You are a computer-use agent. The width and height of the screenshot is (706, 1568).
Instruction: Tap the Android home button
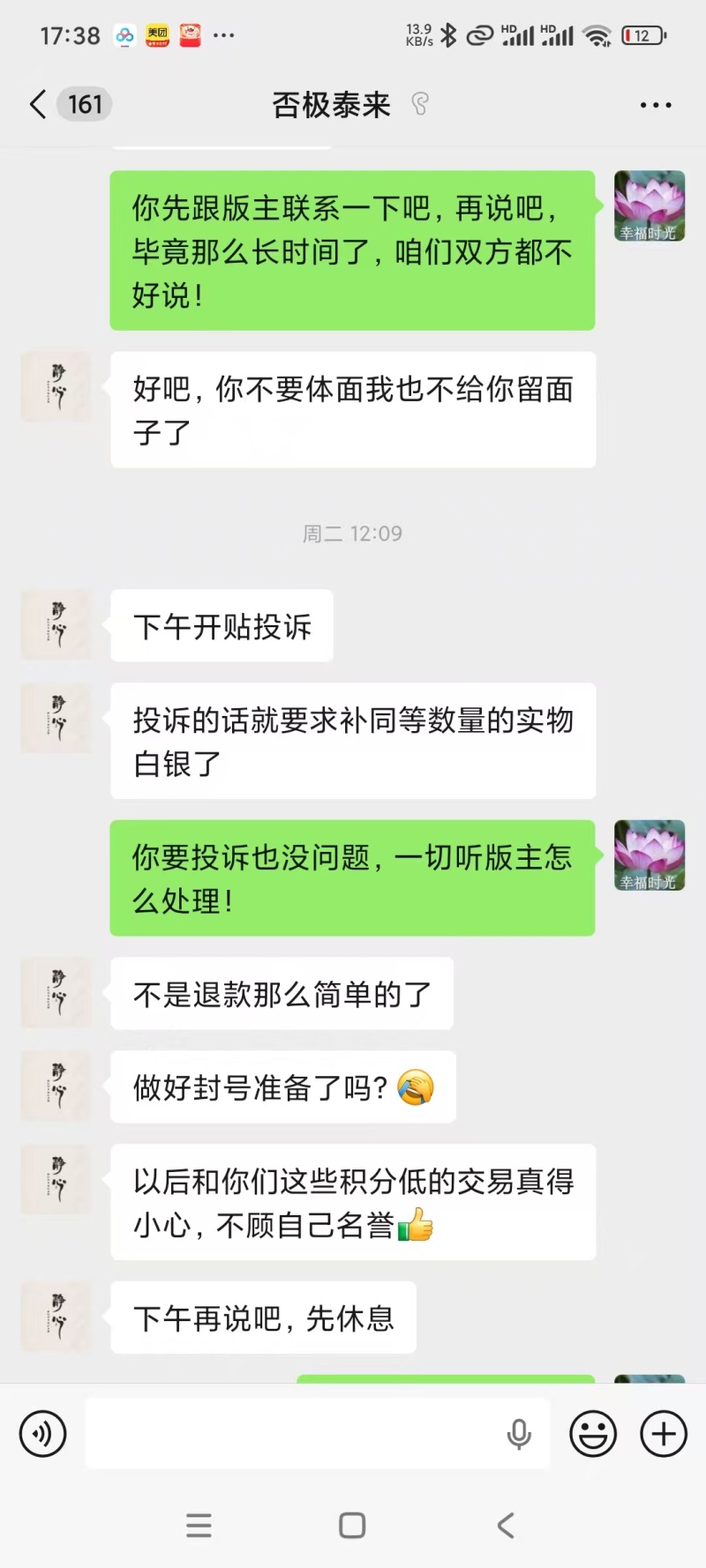tap(352, 1524)
